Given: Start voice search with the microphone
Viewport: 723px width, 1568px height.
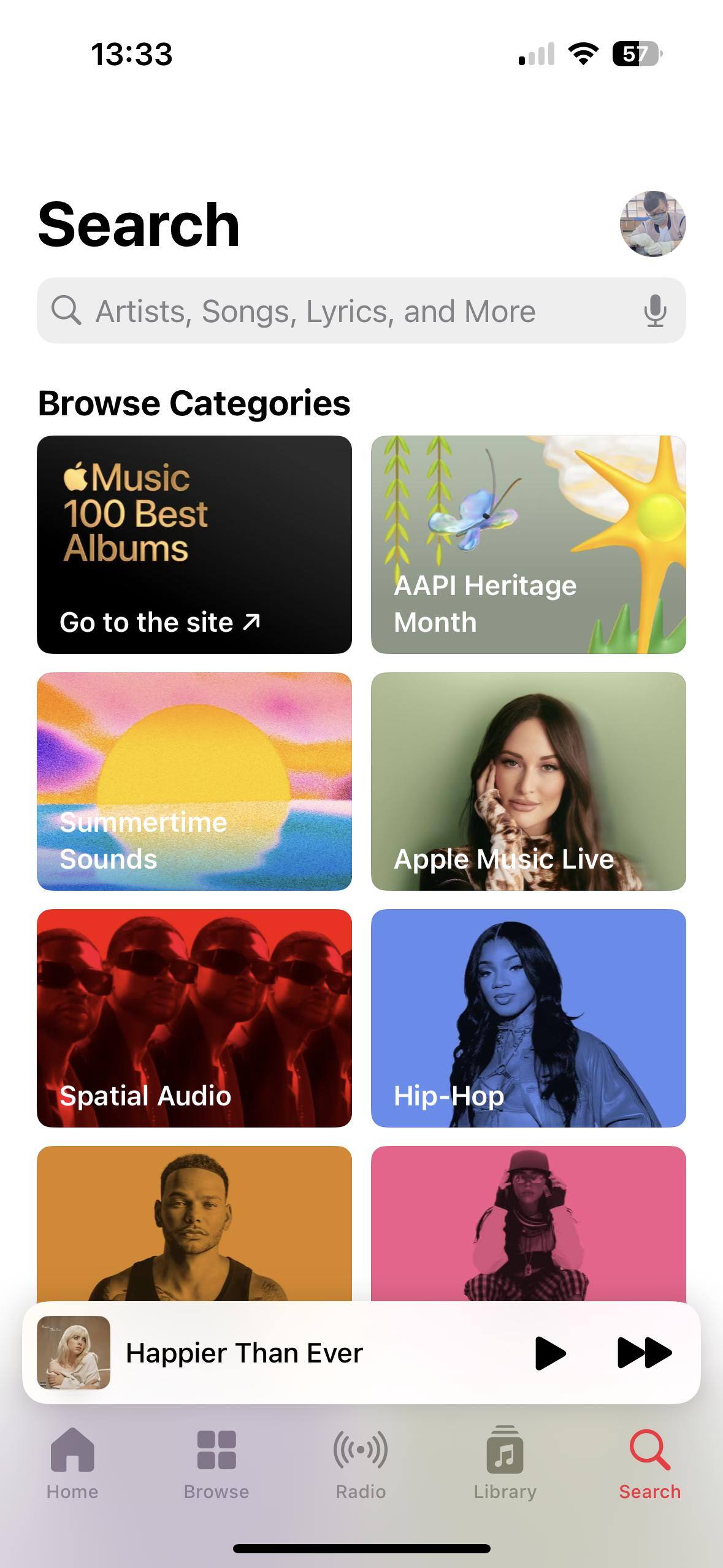Looking at the screenshot, I should tap(655, 311).
